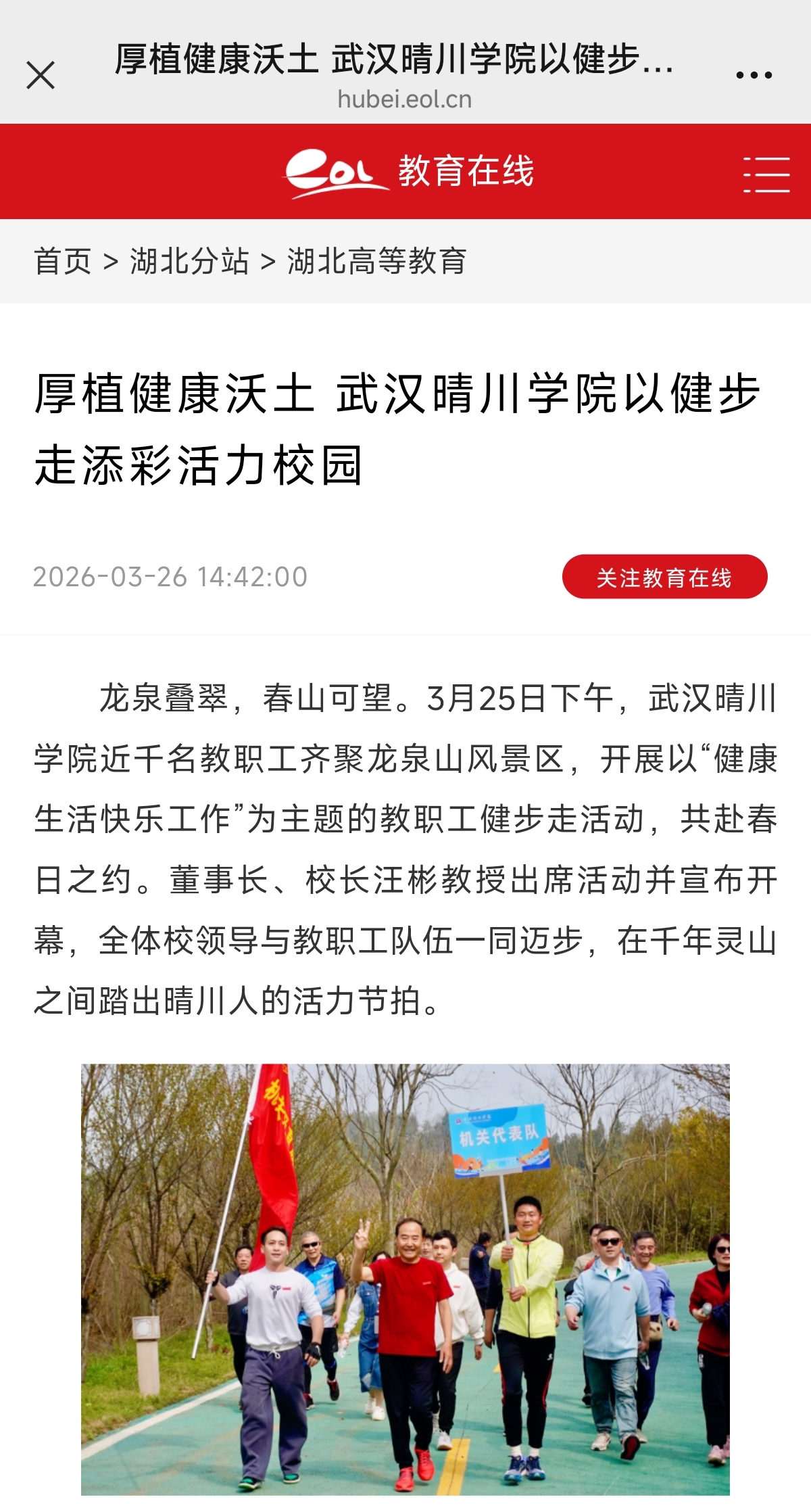The image size is (811, 1512).
Task: Open the three-dot overflow menu
Action: point(754,75)
